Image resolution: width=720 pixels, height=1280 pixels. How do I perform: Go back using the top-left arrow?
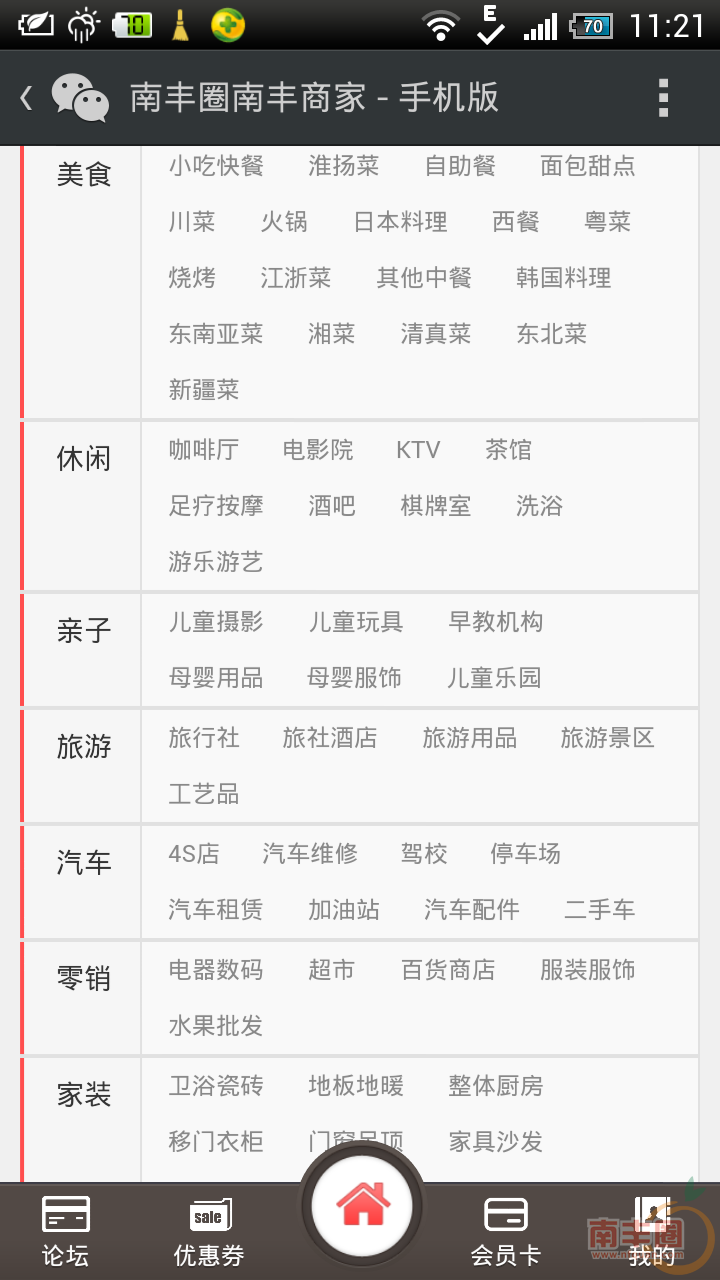click(27, 98)
